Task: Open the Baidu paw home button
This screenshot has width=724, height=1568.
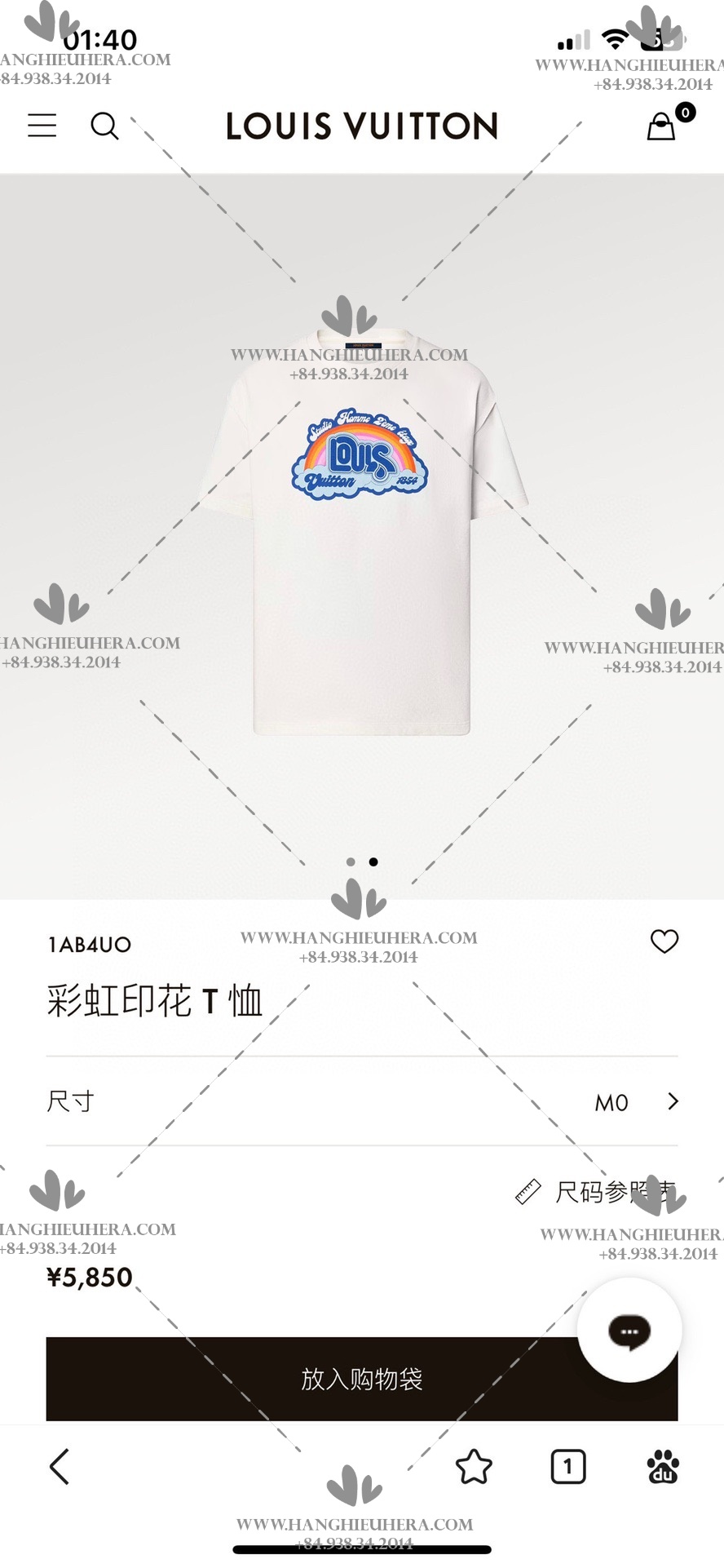Action: [663, 1467]
